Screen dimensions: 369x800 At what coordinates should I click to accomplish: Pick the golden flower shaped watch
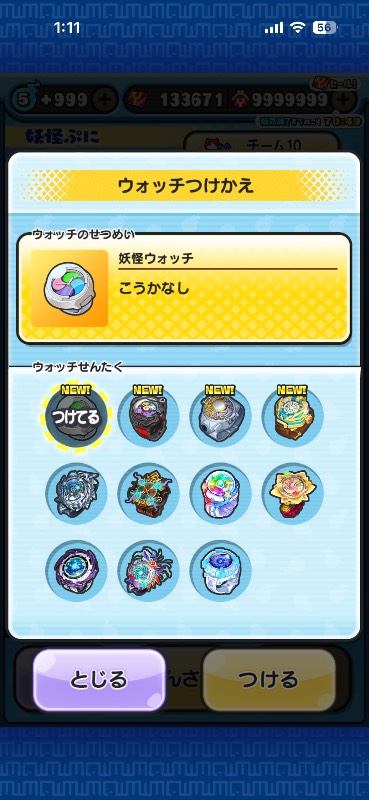point(292,493)
